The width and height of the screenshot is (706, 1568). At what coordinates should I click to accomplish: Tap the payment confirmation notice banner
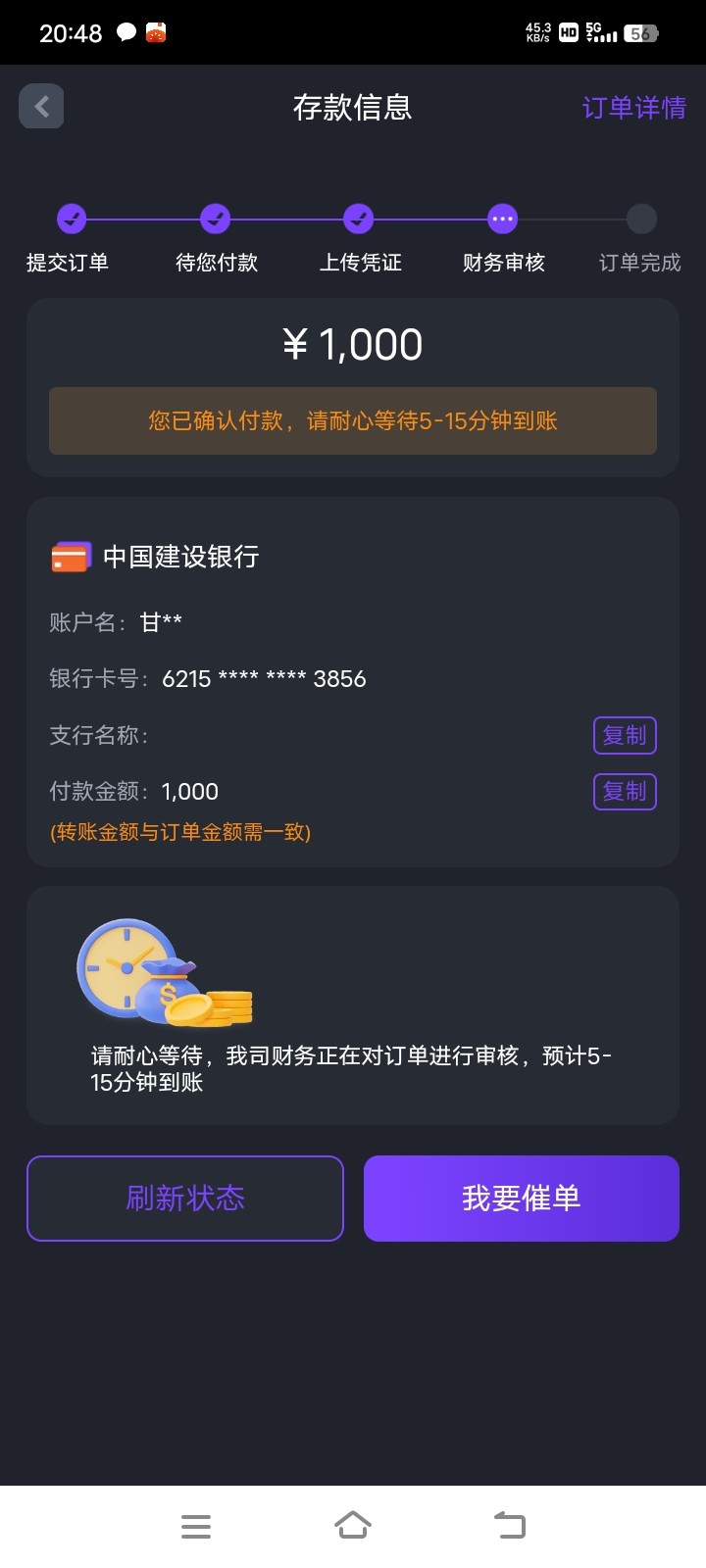[x=353, y=421]
